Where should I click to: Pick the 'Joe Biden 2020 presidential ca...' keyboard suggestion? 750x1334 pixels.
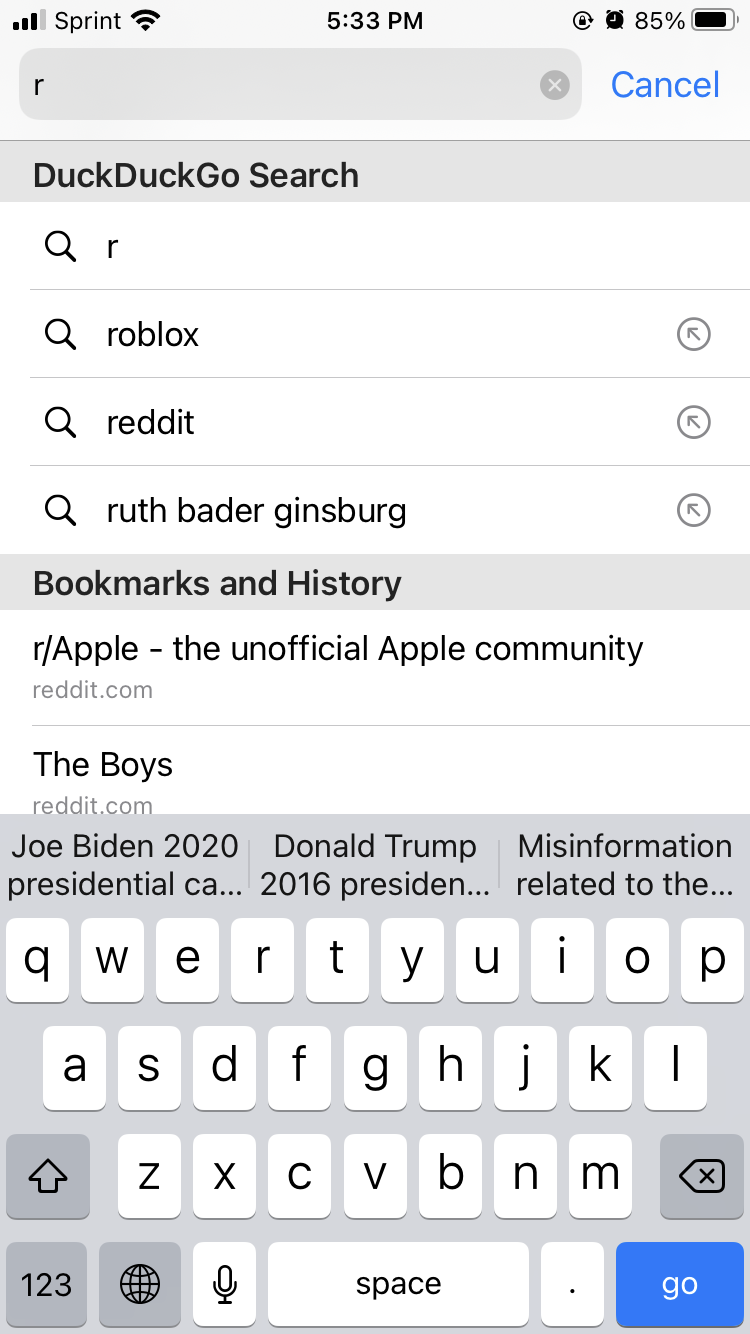(x=125, y=865)
